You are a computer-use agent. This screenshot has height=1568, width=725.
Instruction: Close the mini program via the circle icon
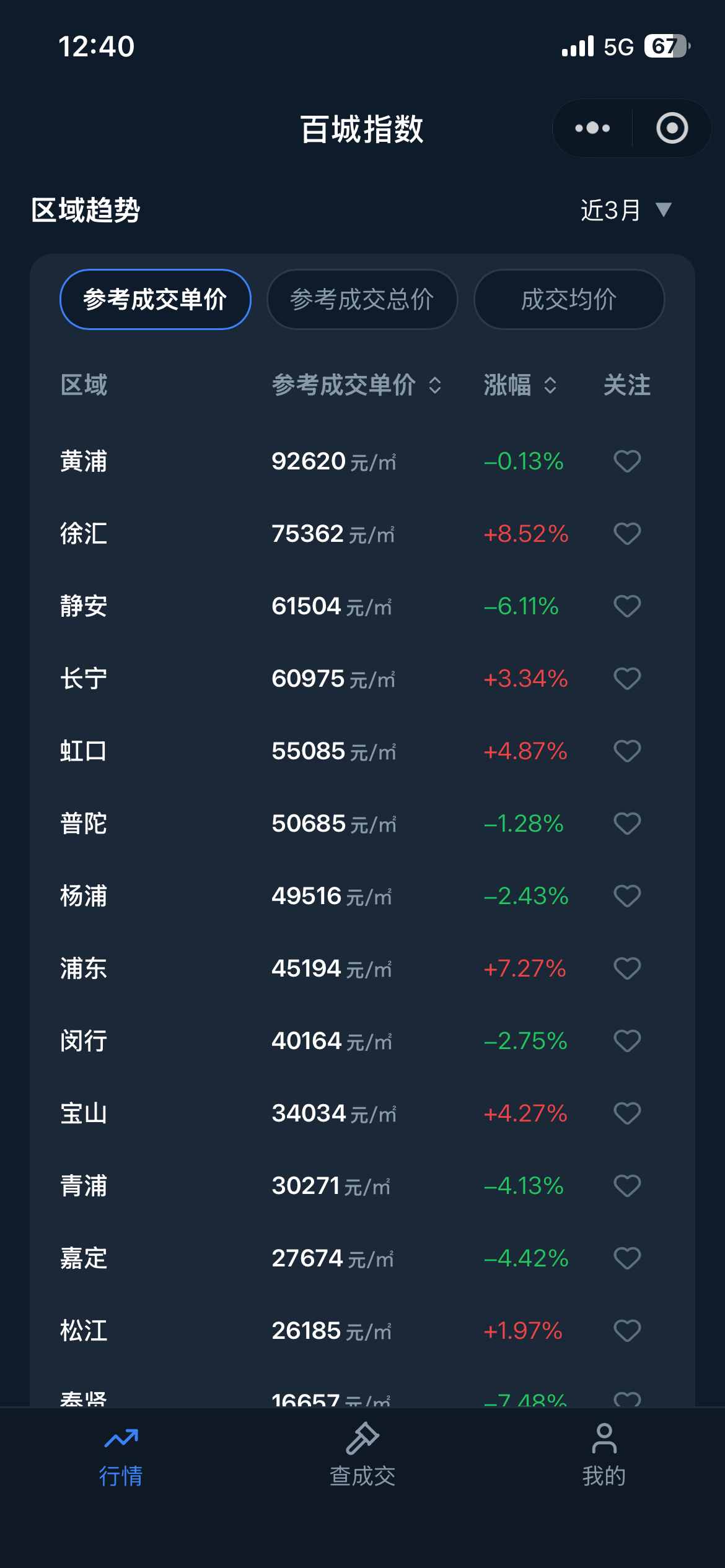[x=672, y=128]
